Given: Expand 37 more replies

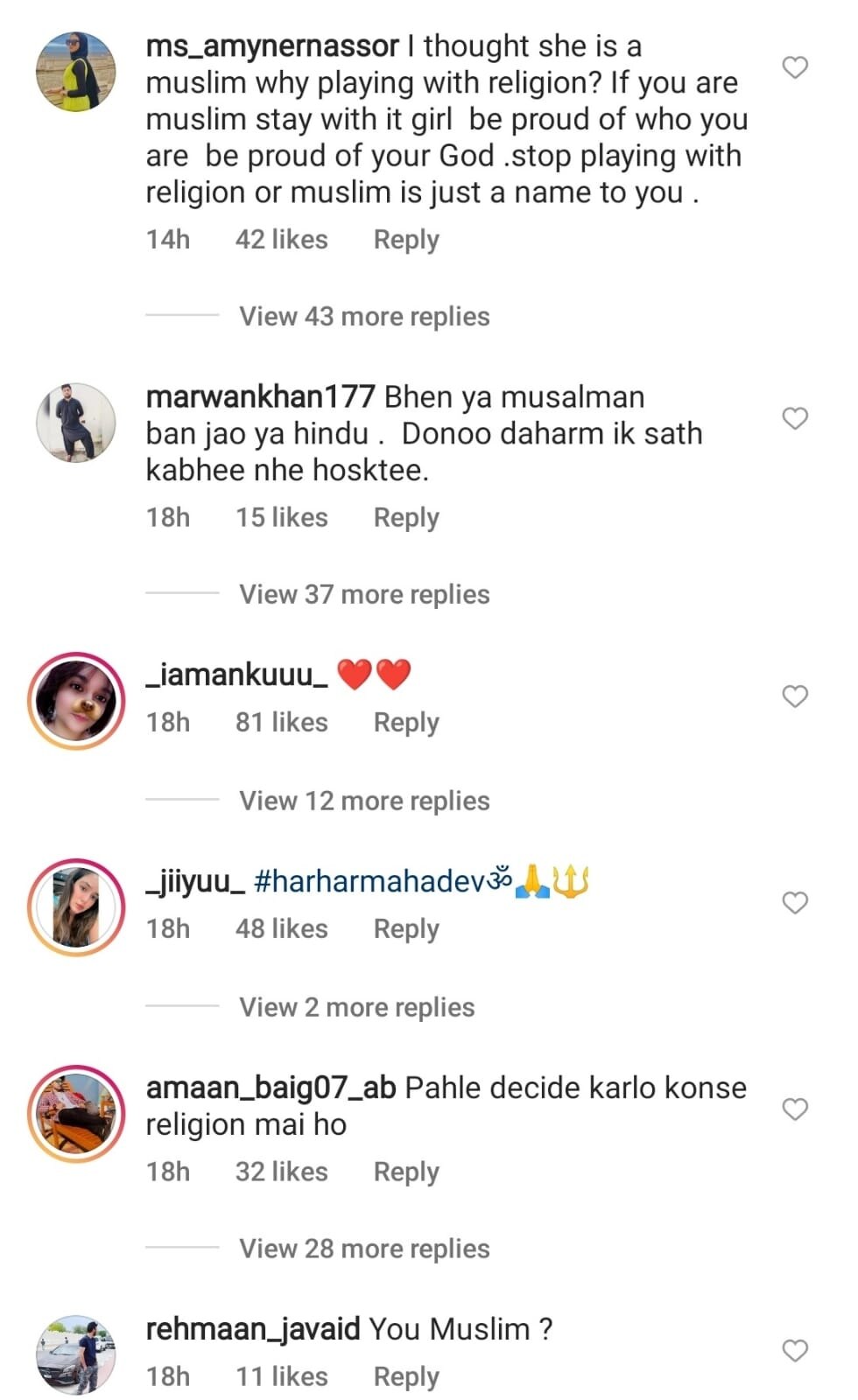Looking at the screenshot, I should tap(364, 594).
